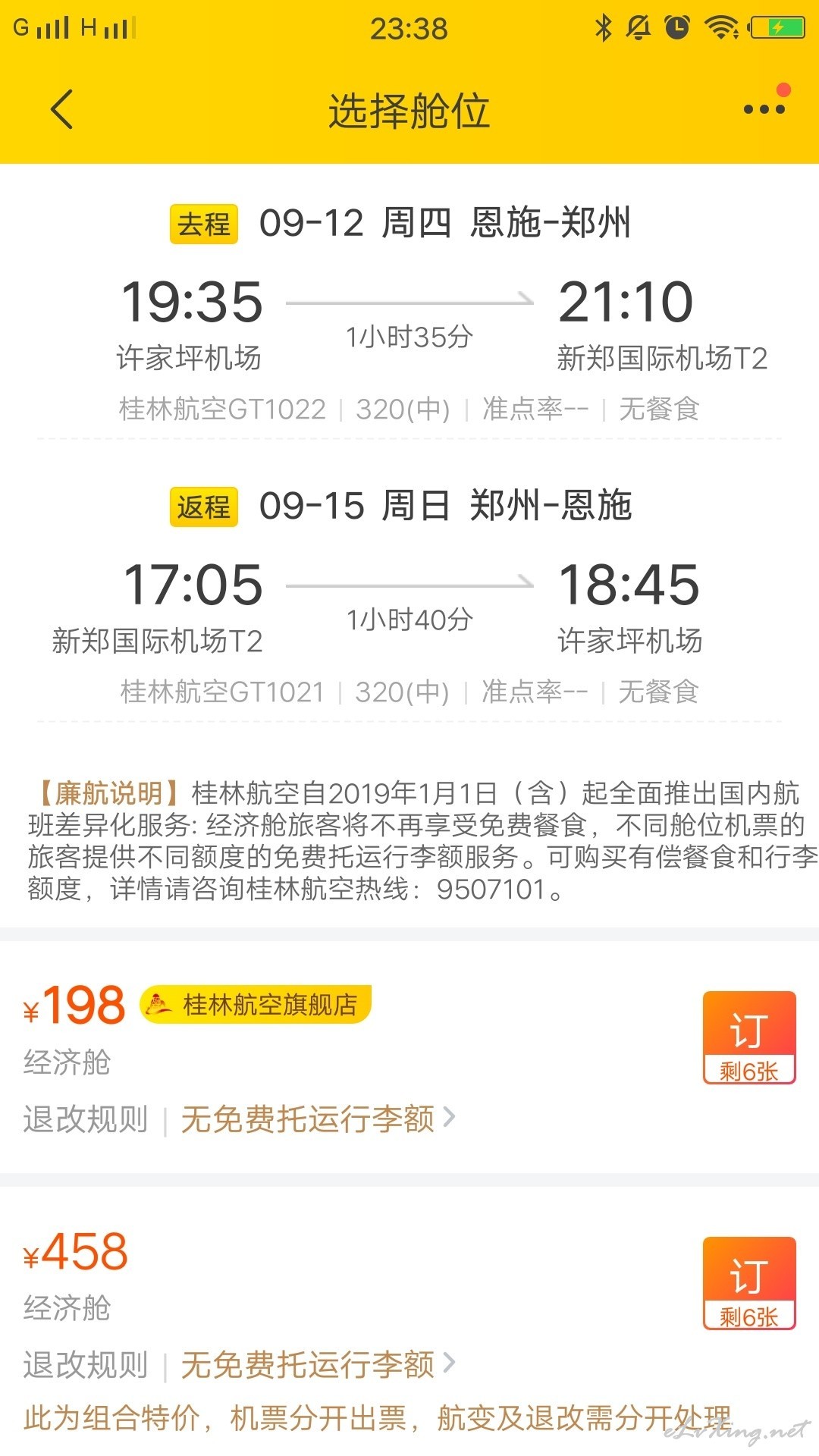Open 无免费托运行李额 details for ¥458 fare
Image resolution: width=819 pixels, height=1456 pixels.
318,1364
